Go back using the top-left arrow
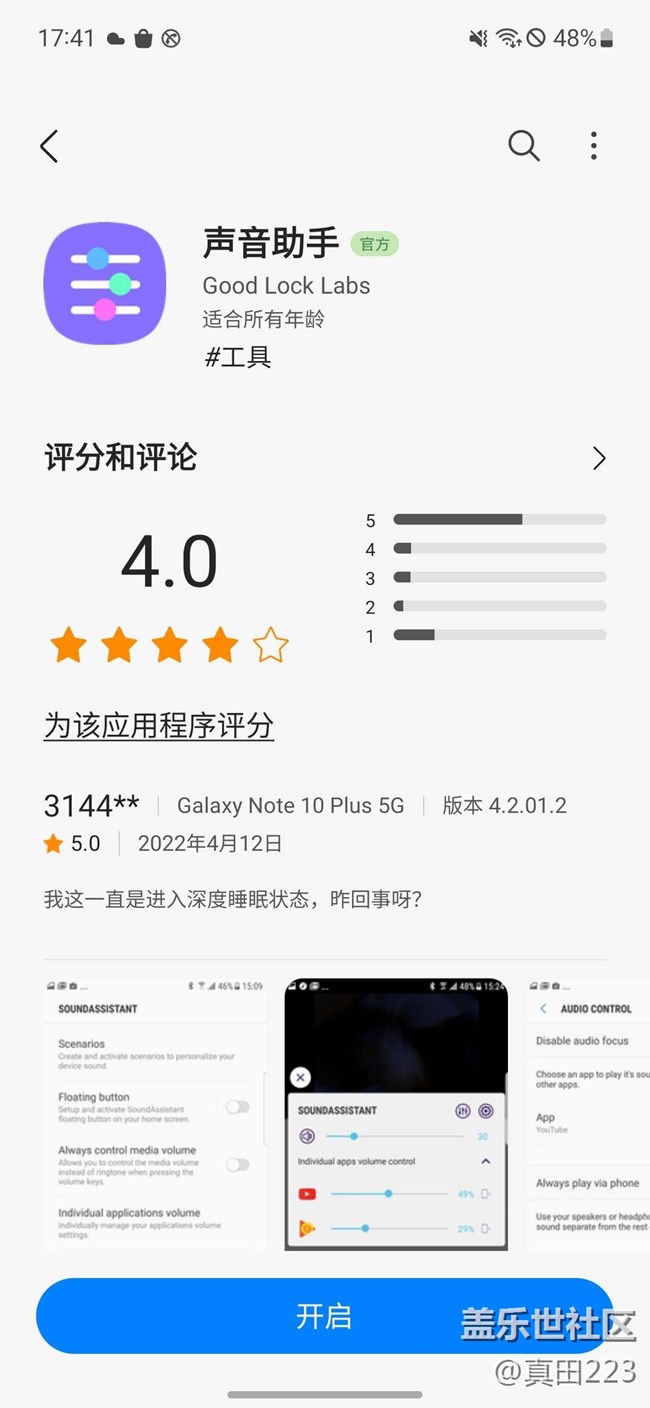This screenshot has width=650, height=1408. 49,146
